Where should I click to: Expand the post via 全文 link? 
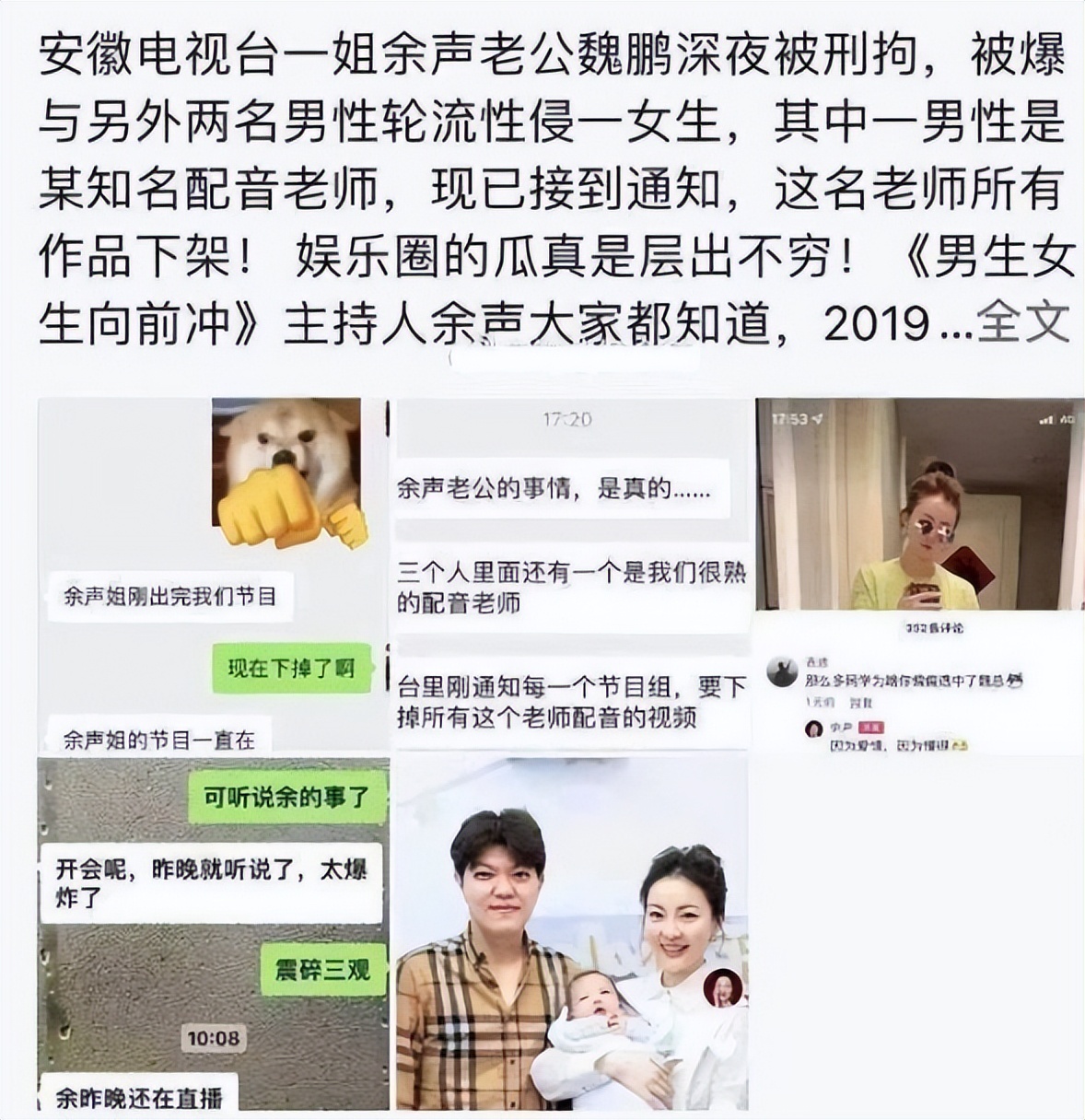(1022, 322)
